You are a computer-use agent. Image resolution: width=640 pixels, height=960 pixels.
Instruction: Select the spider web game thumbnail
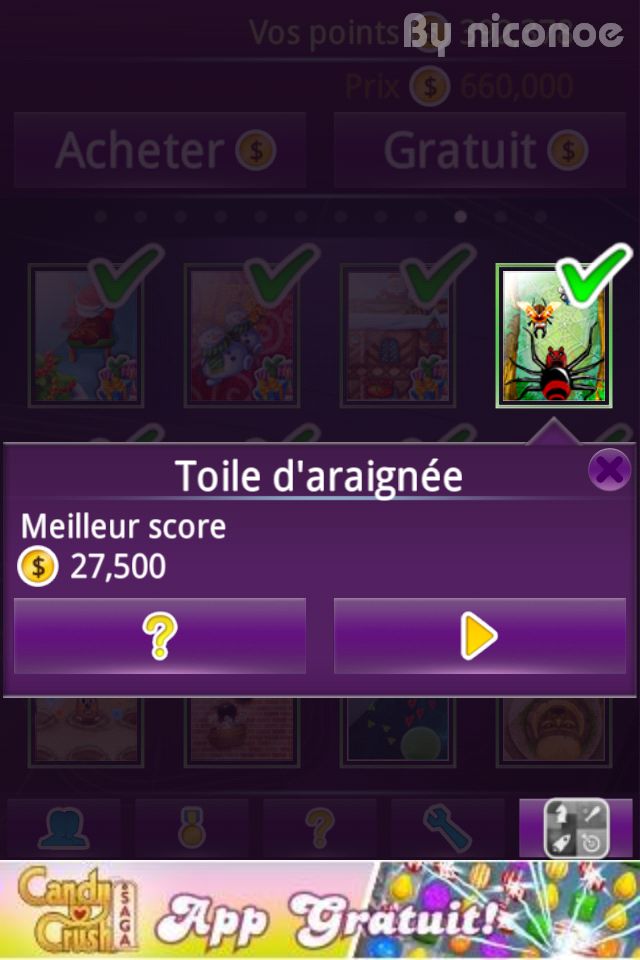point(553,337)
